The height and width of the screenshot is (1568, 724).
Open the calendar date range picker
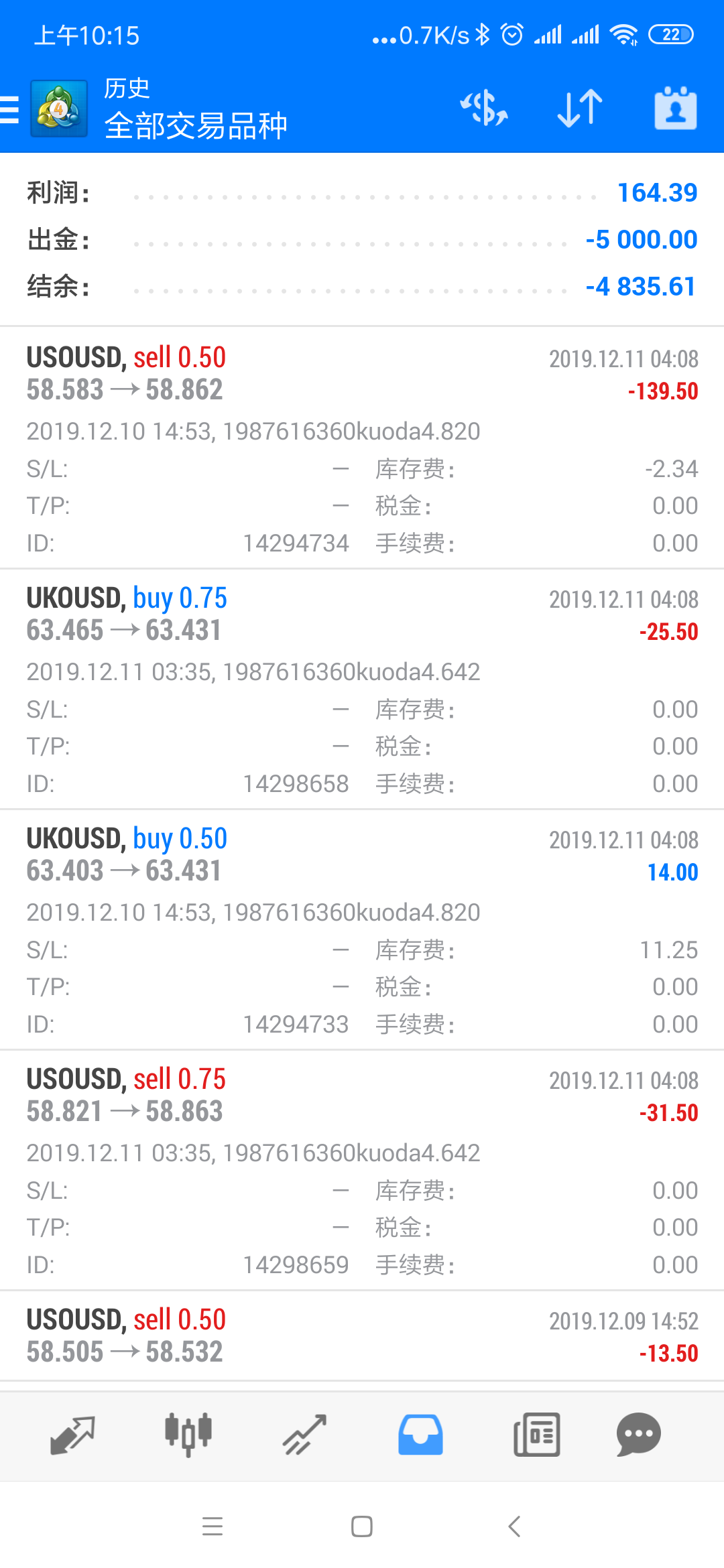point(676,108)
